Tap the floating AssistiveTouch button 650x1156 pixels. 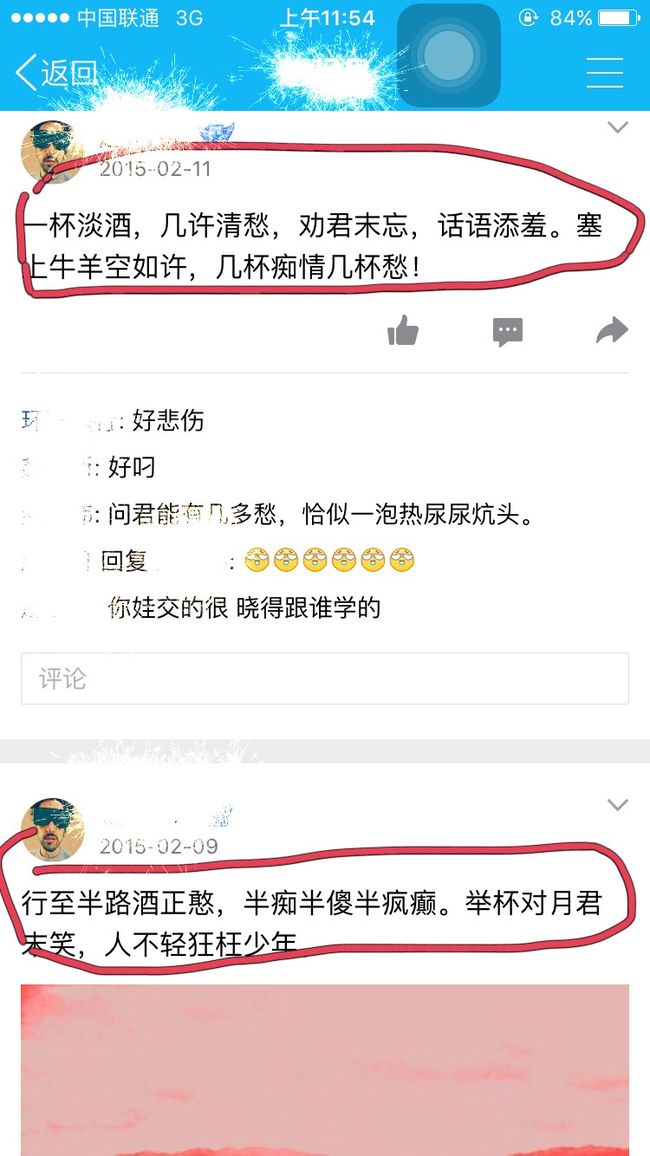[x=449, y=55]
